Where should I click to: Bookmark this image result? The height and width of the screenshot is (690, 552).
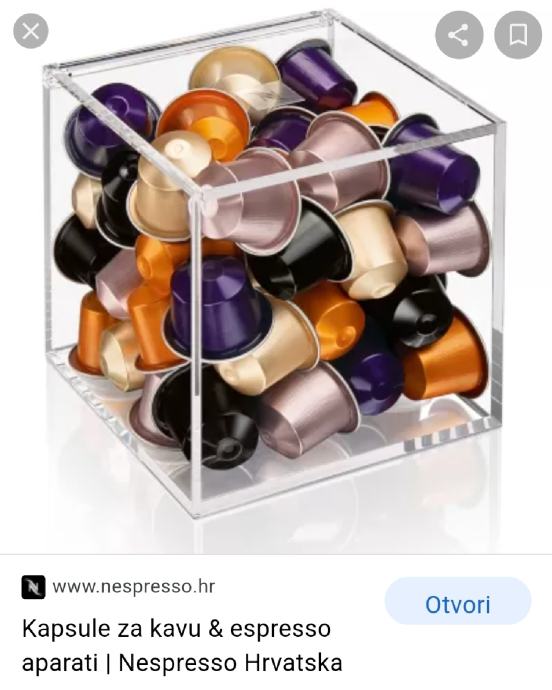coord(518,35)
